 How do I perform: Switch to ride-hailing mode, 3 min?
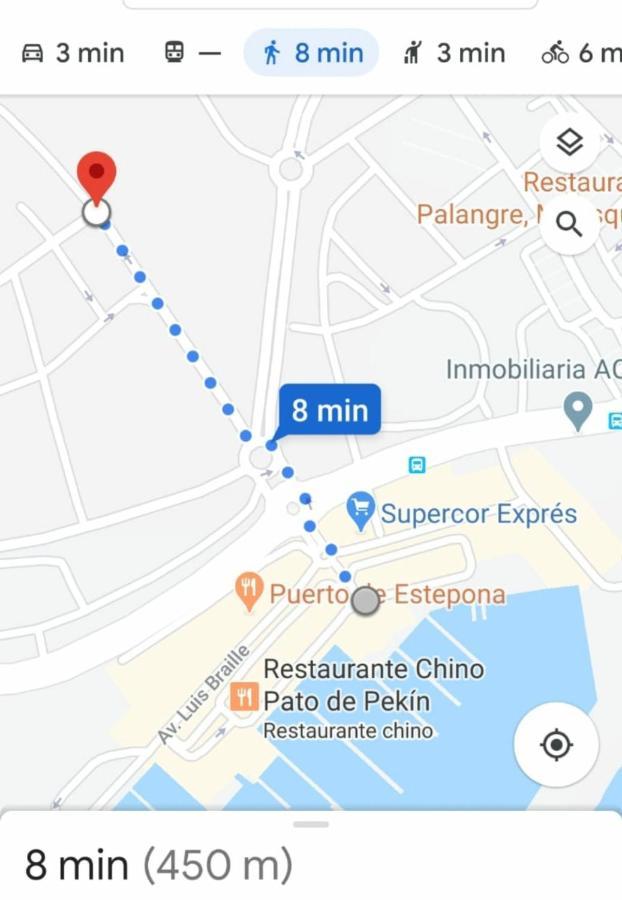453,53
